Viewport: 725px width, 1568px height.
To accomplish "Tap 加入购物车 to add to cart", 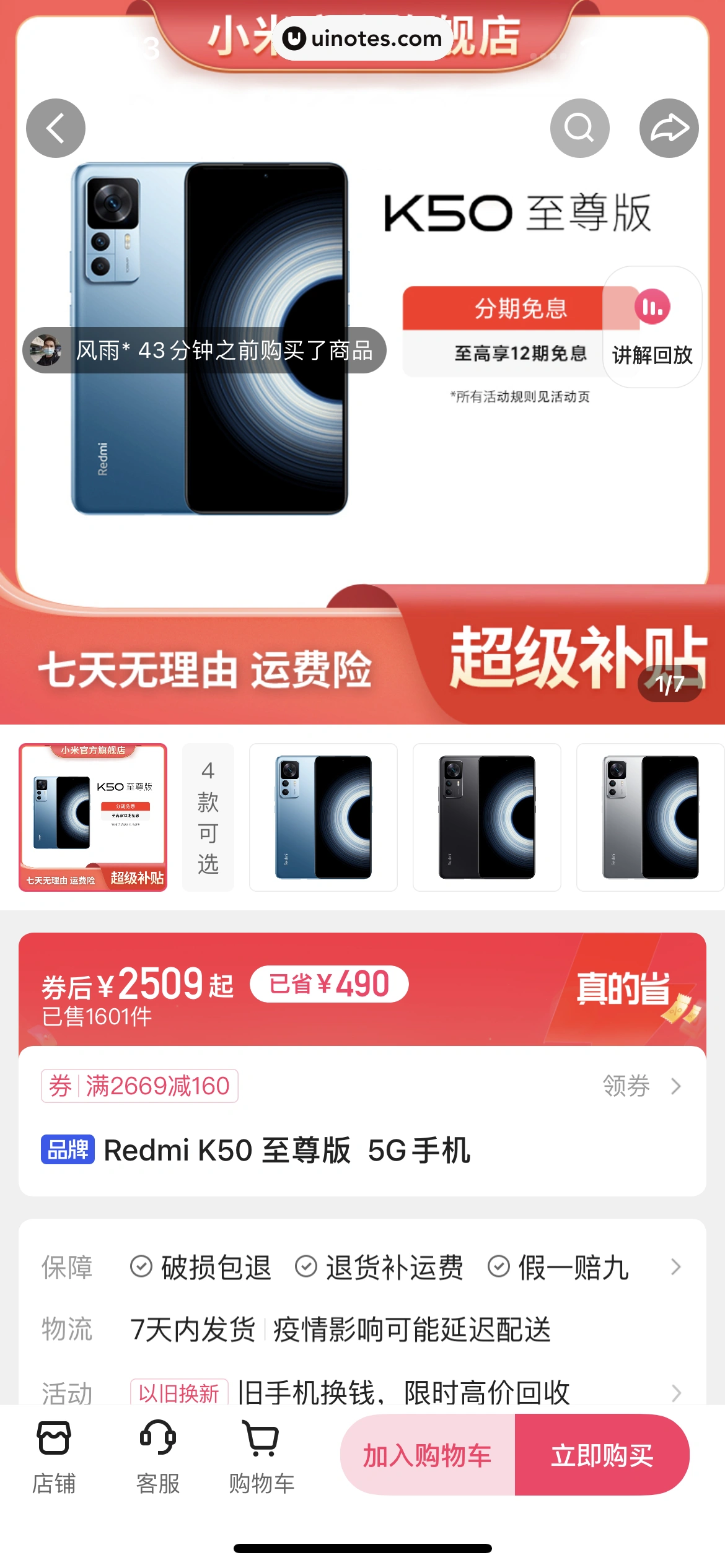I will 428,1455.
